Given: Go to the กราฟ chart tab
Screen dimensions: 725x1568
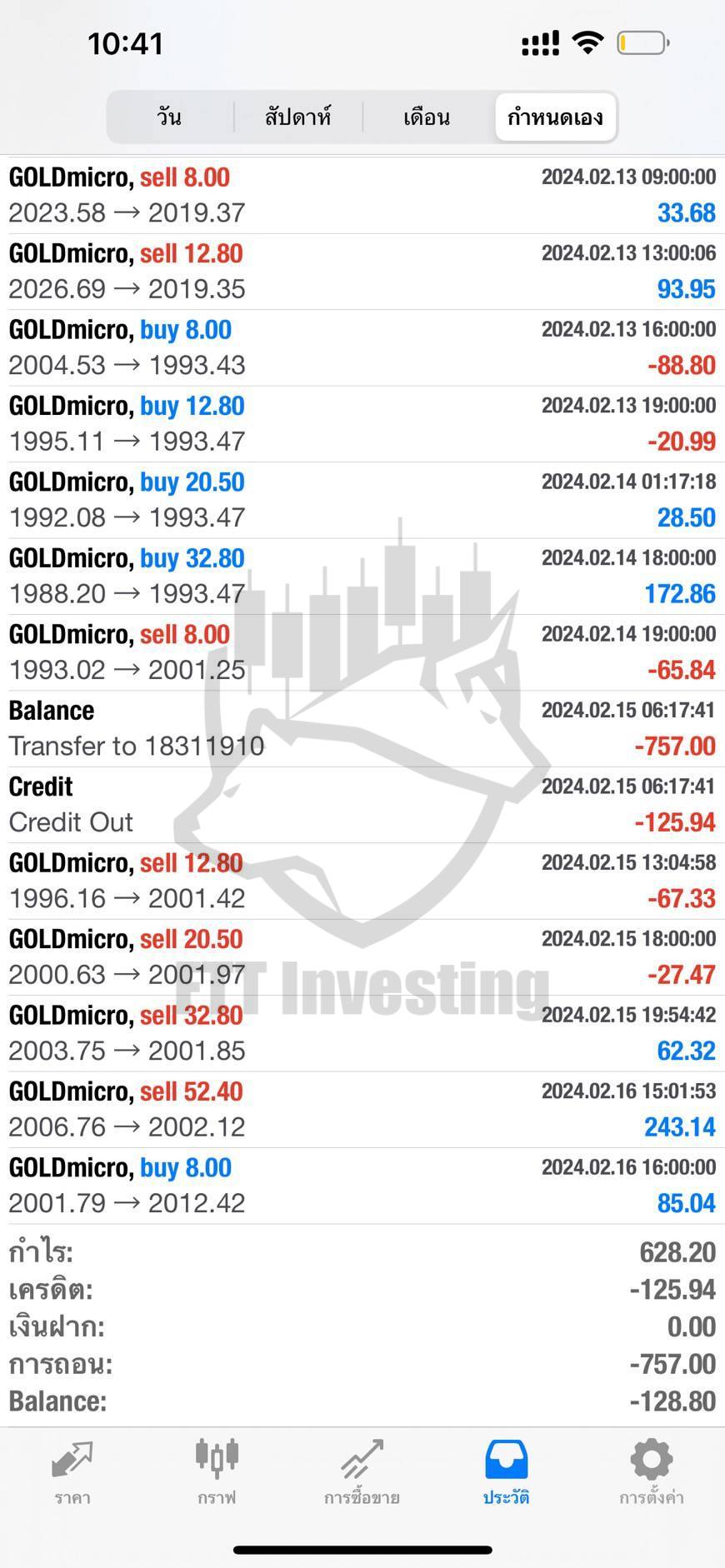Looking at the screenshot, I should click(x=217, y=1472).
